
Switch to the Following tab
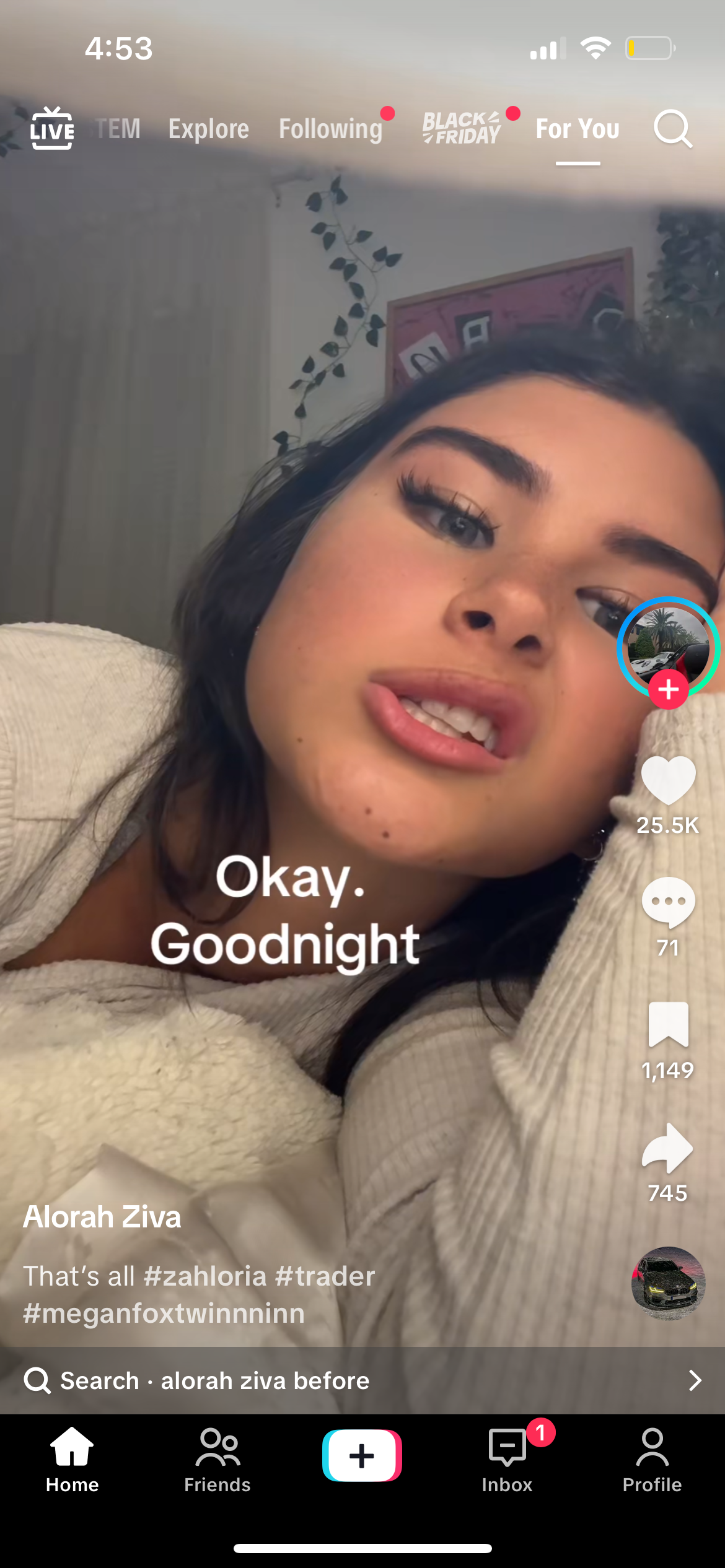[x=330, y=129]
